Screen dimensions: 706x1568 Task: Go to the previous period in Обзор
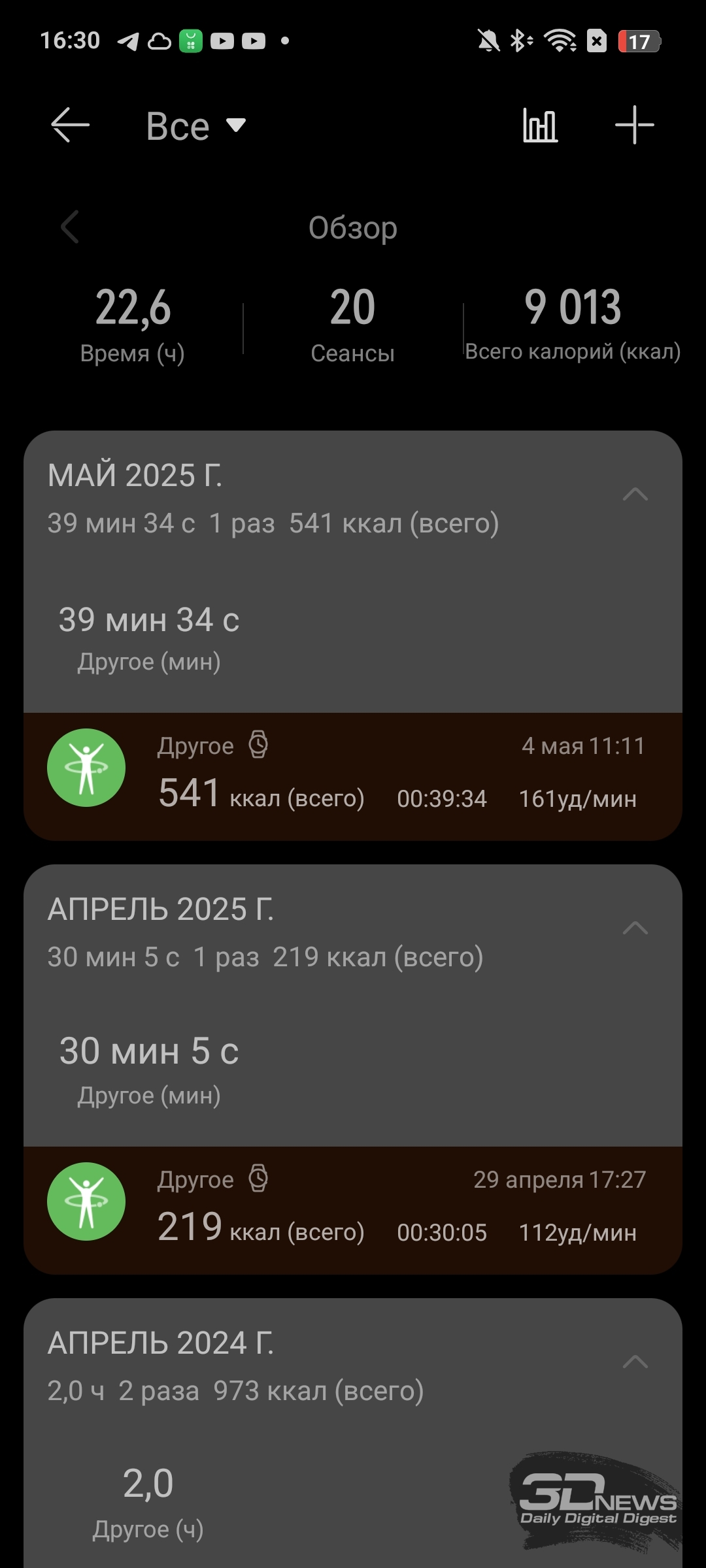pos(70,227)
